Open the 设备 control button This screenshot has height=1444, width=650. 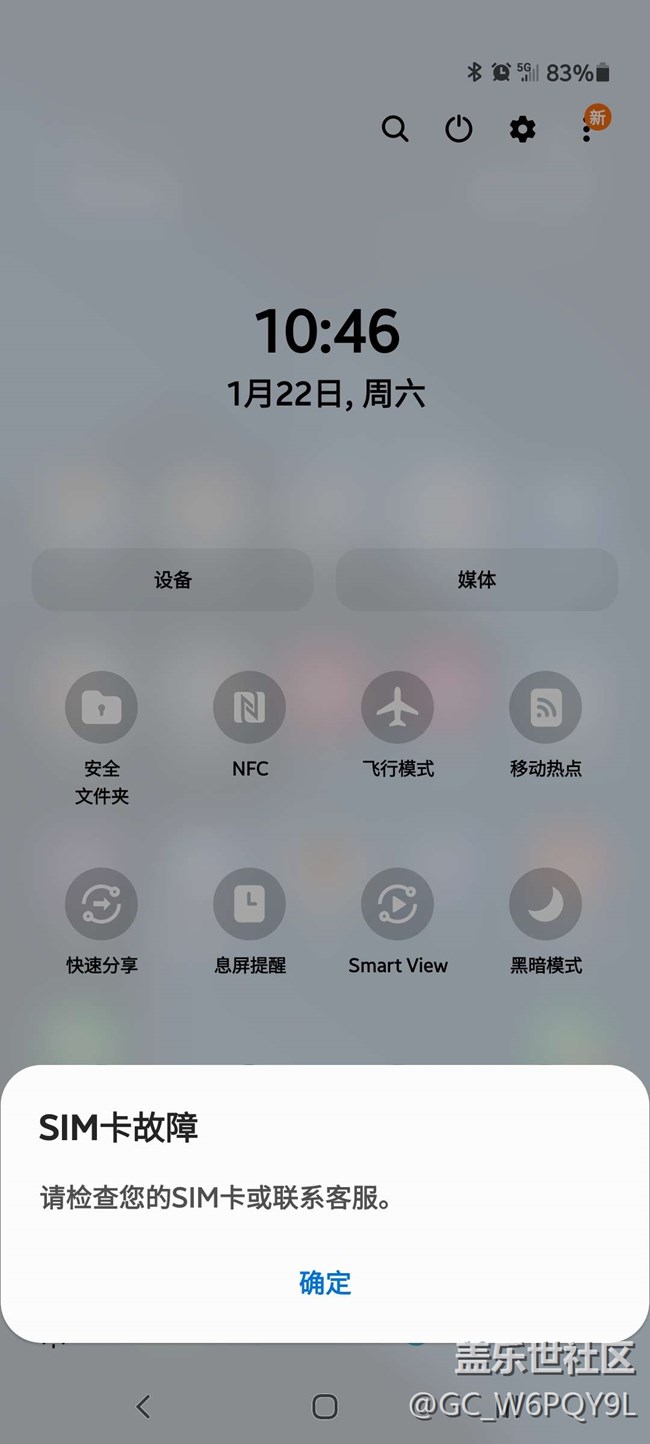coord(173,580)
